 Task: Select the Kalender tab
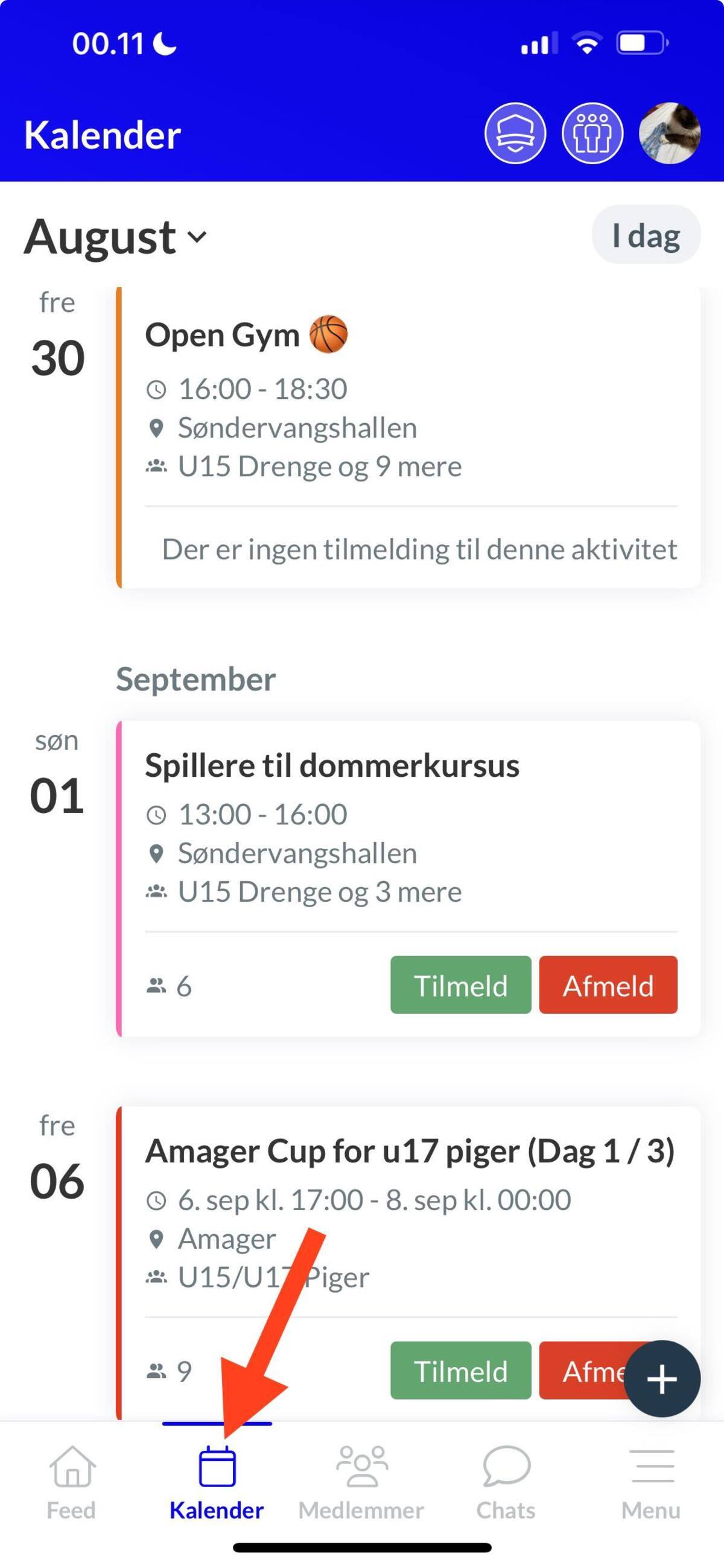coord(217,1483)
